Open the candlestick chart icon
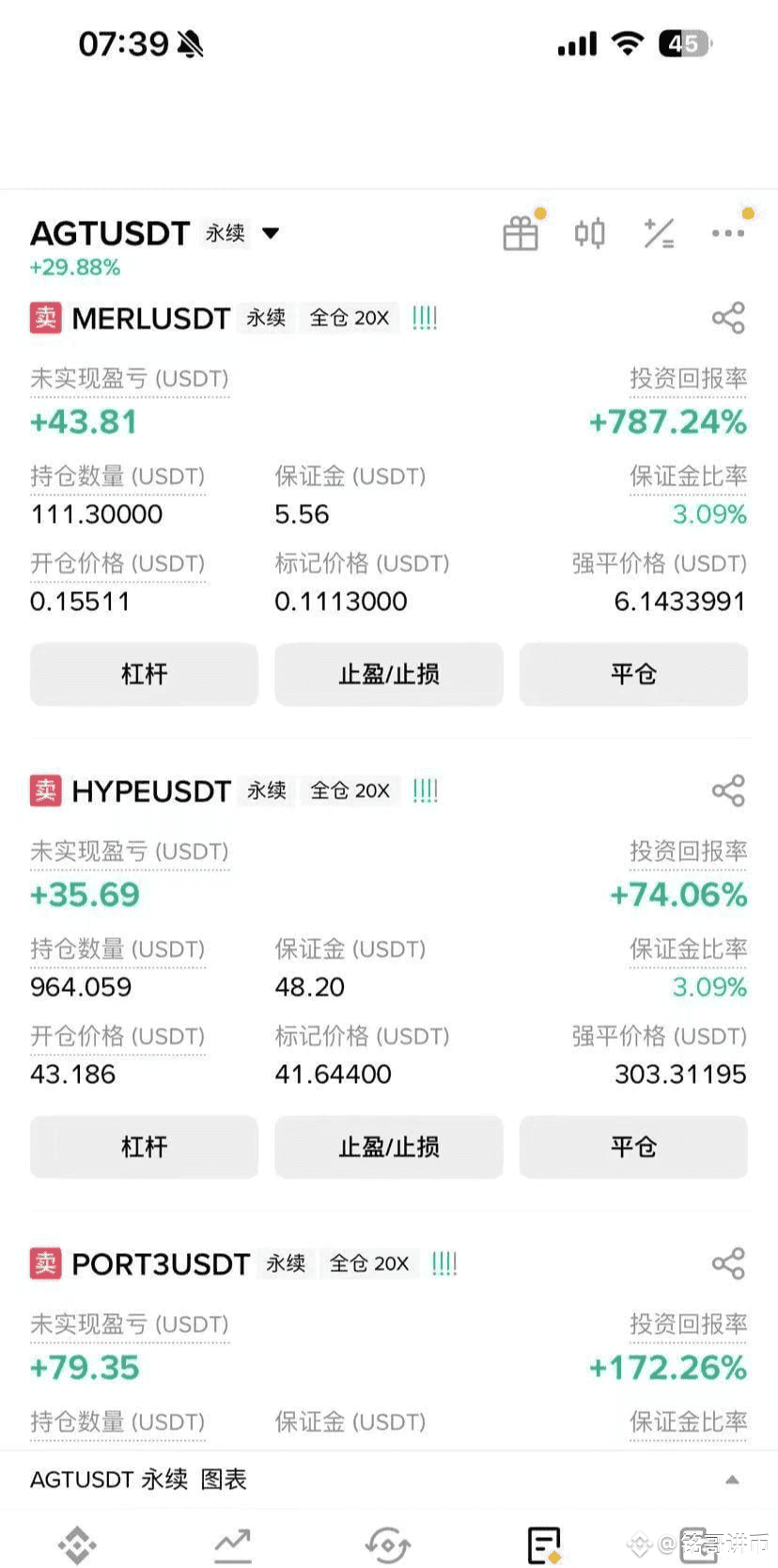Image resolution: width=778 pixels, height=1568 pixels. coord(589,233)
